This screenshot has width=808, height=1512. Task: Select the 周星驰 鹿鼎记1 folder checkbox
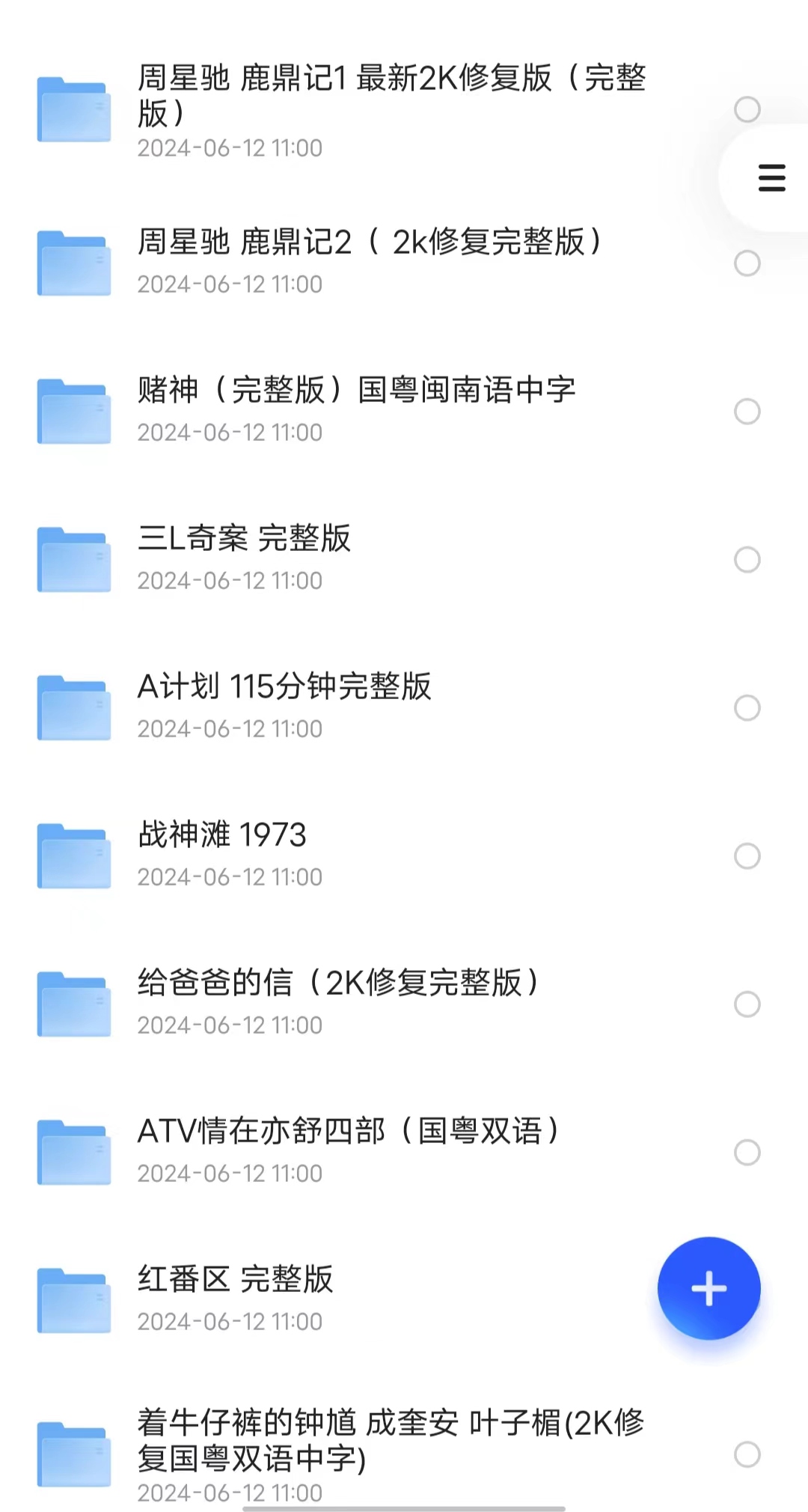click(x=747, y=109)
